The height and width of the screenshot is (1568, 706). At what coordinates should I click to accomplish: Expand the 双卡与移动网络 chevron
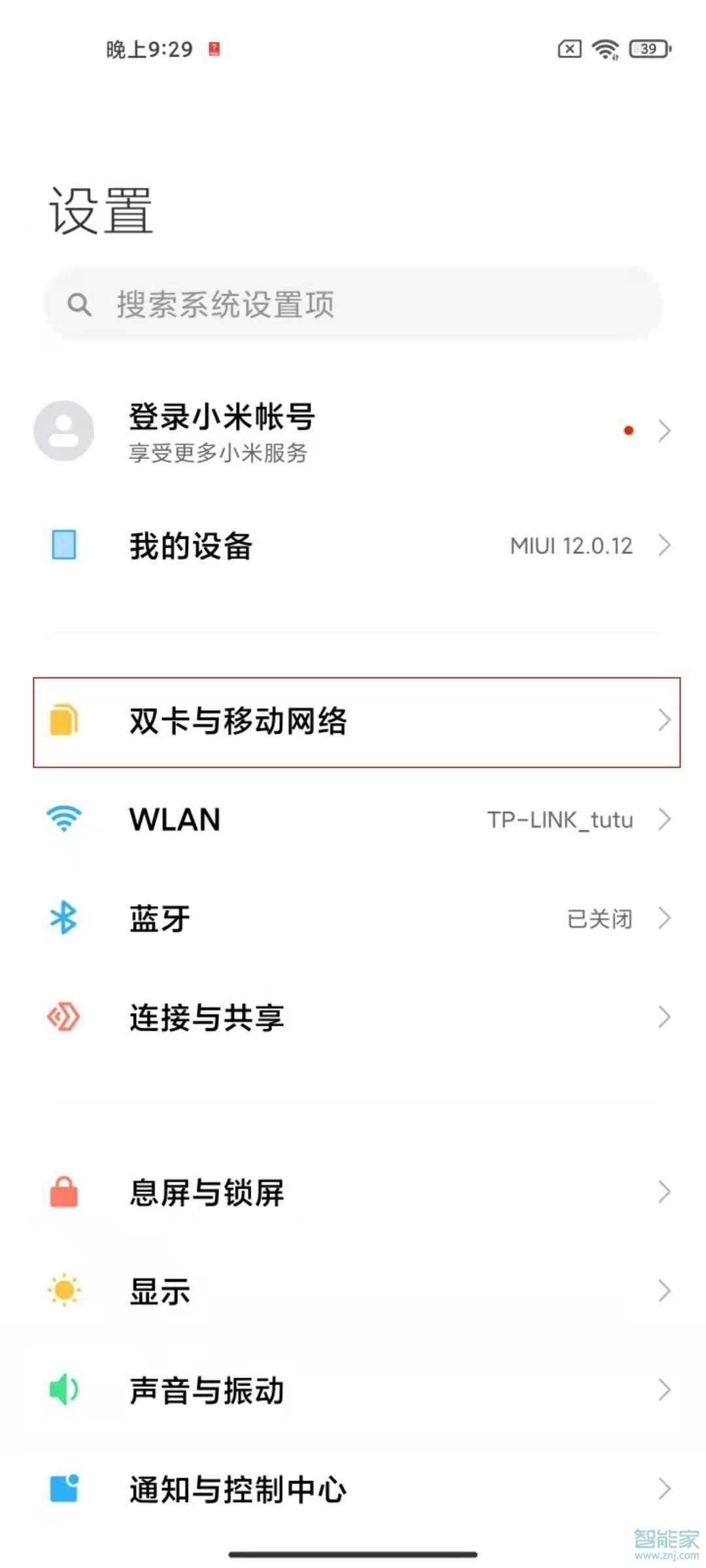click(665, 721)
